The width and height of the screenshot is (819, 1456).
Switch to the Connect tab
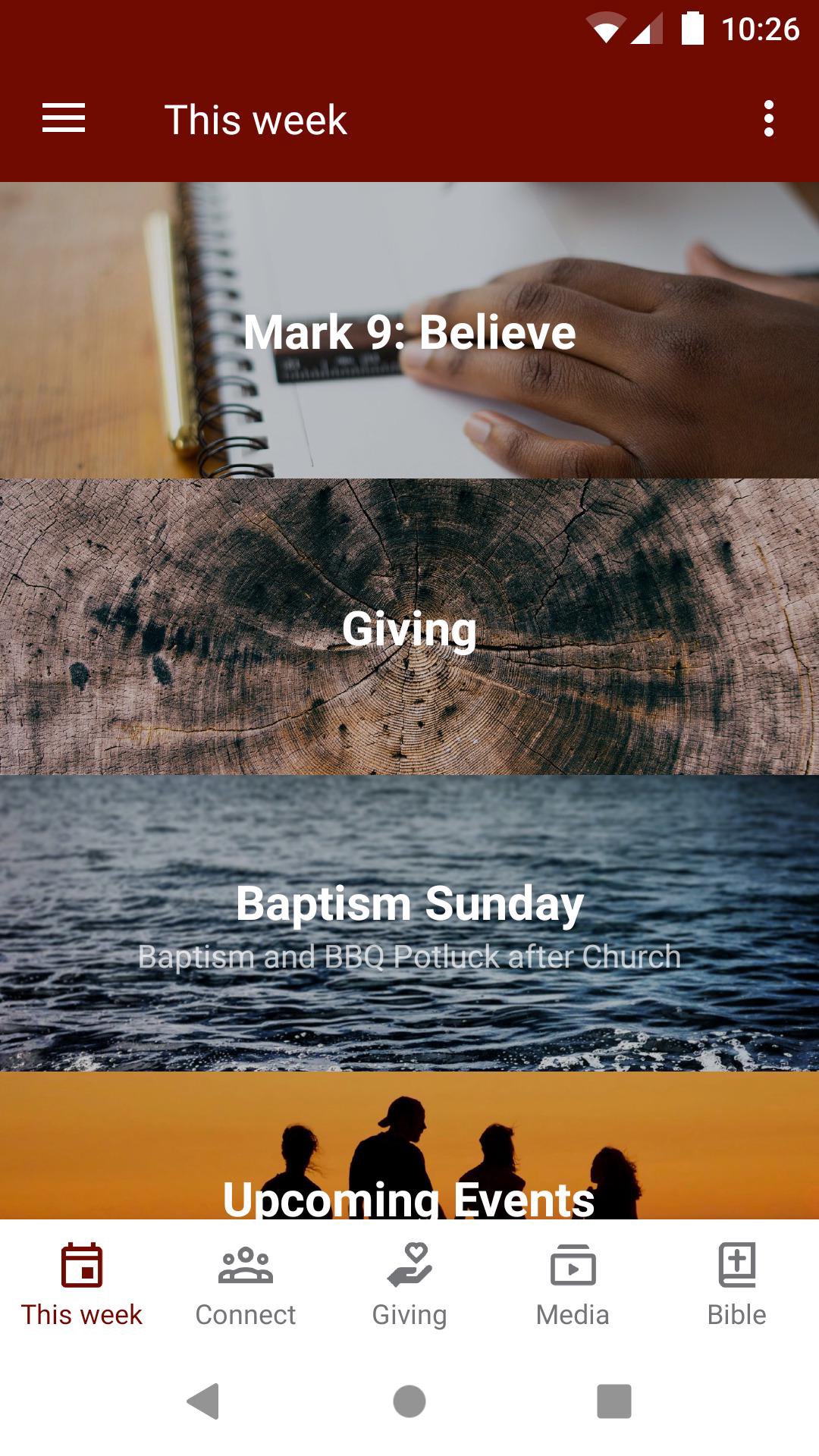pyautogui.click(x=246, y=1284)
